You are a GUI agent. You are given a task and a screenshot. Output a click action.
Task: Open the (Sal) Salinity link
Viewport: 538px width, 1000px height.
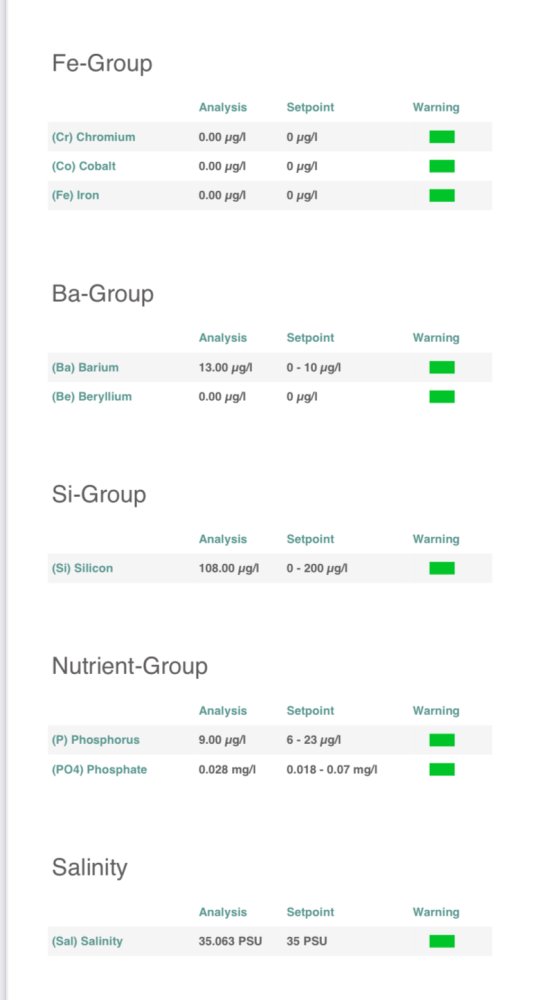tap(87, 941)
